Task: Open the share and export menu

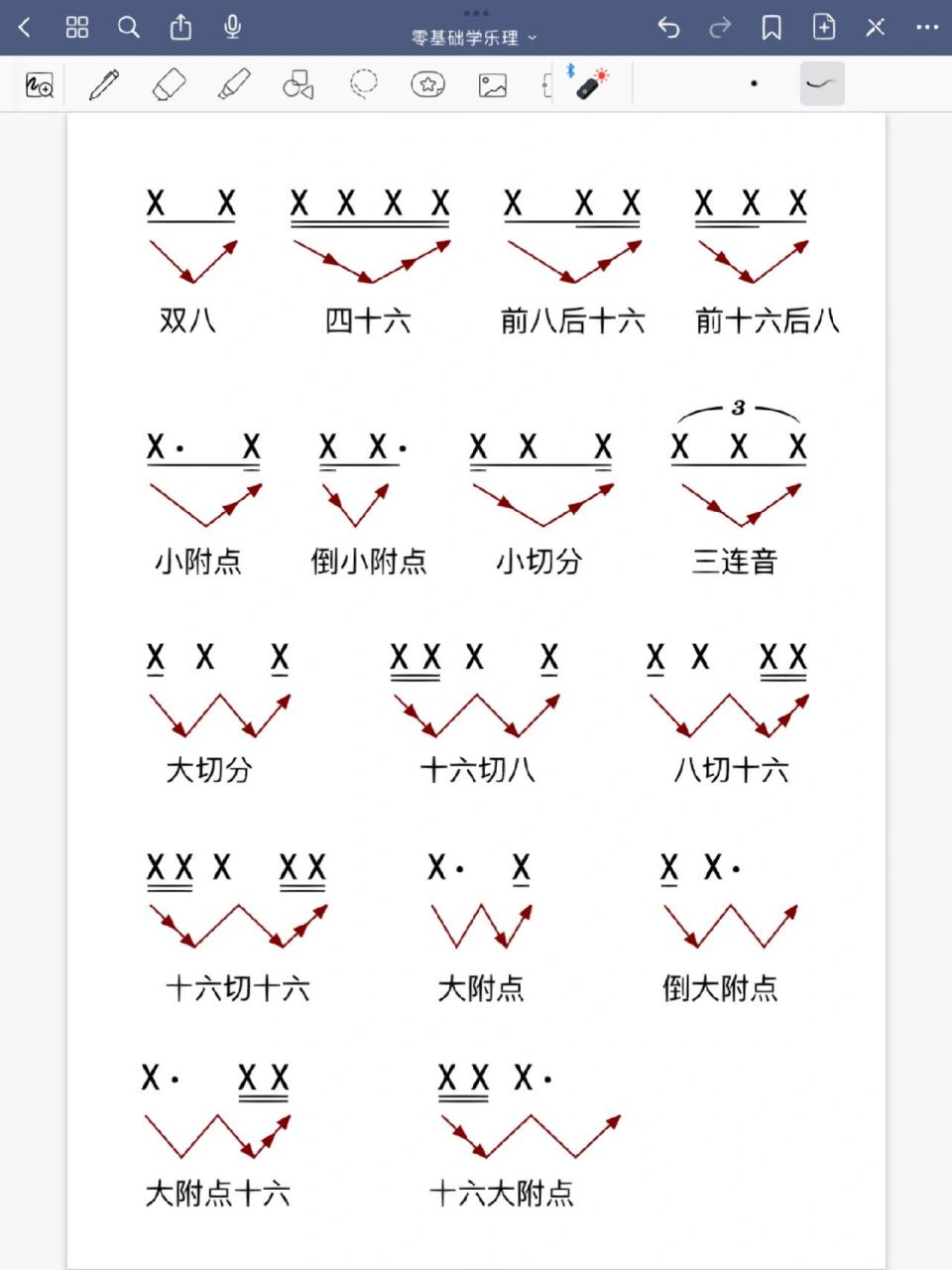Action: [x=180, y=27]
